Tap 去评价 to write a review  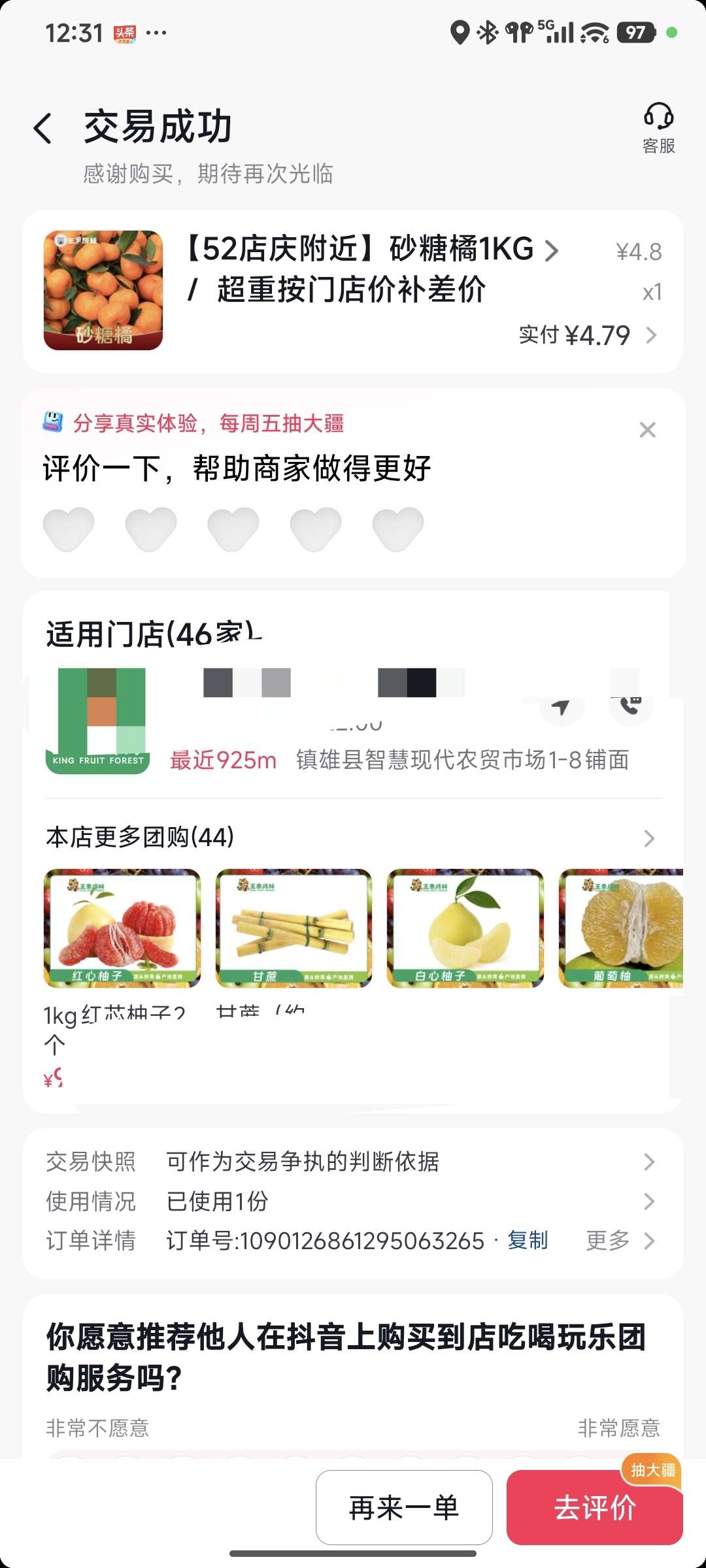pyautogui.click(x=594, y=1507)
